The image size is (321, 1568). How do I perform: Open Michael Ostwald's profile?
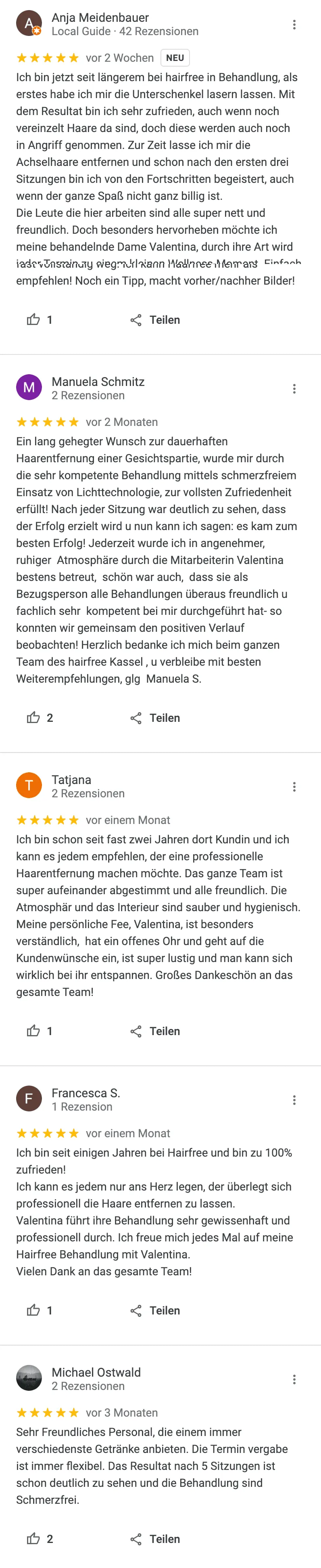tap(96, 1372)
